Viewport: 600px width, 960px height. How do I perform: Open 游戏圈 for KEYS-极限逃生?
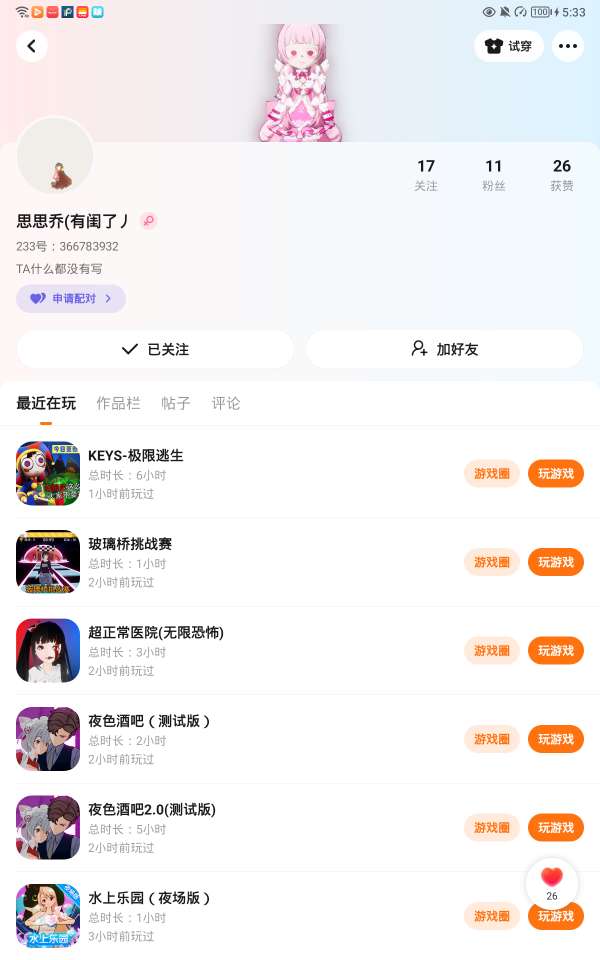click(x=492, y=473)
